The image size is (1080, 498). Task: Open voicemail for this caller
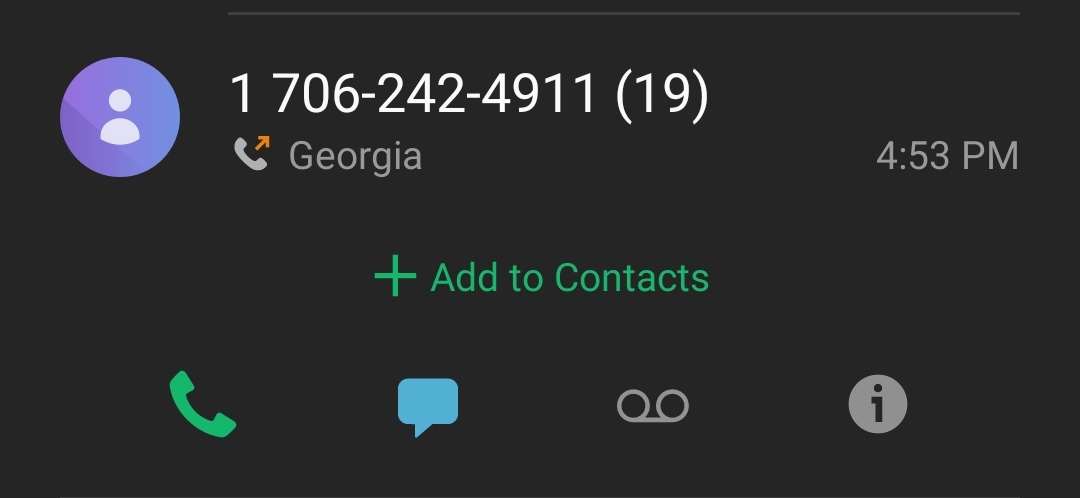pos(653,405)
